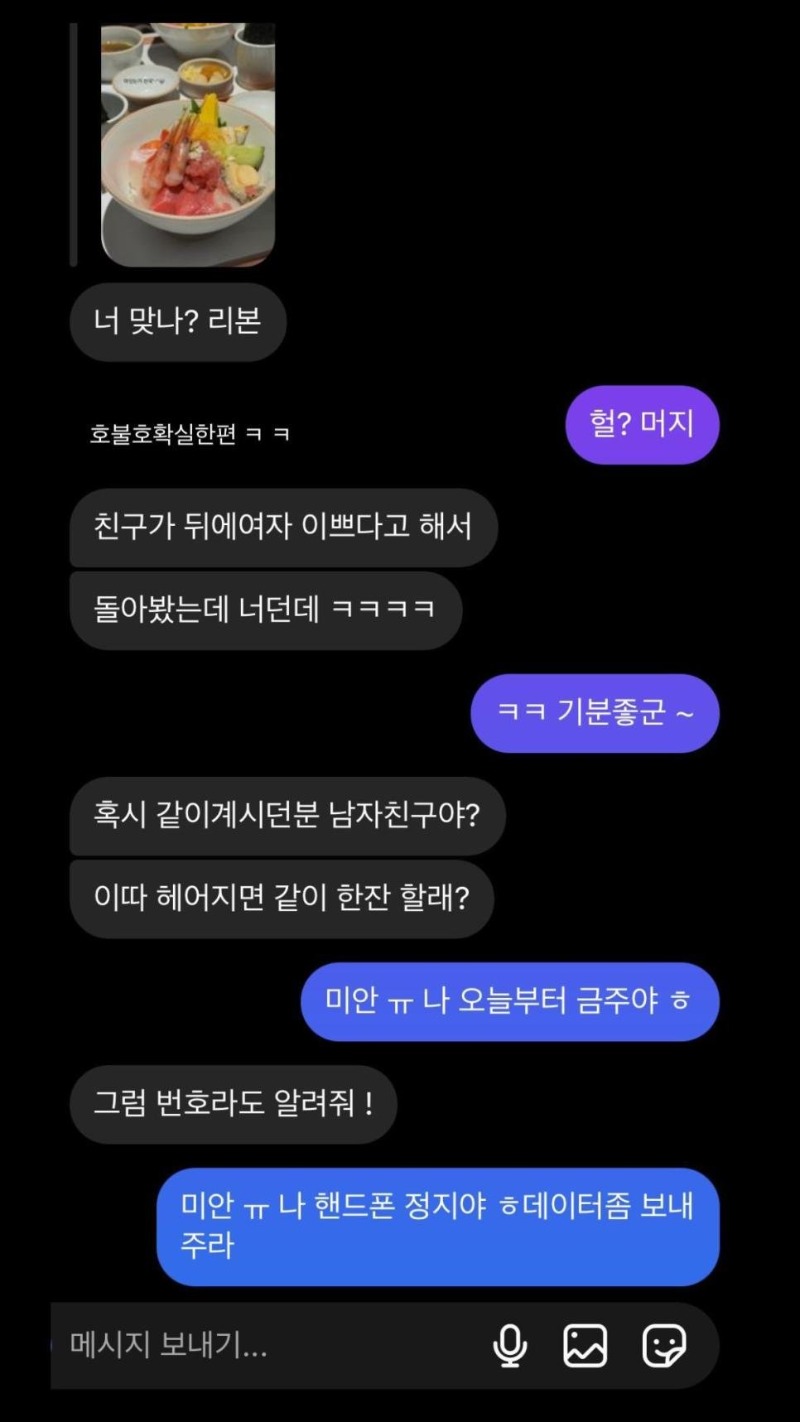Record a voice message with the microphone

point(510,1345)
